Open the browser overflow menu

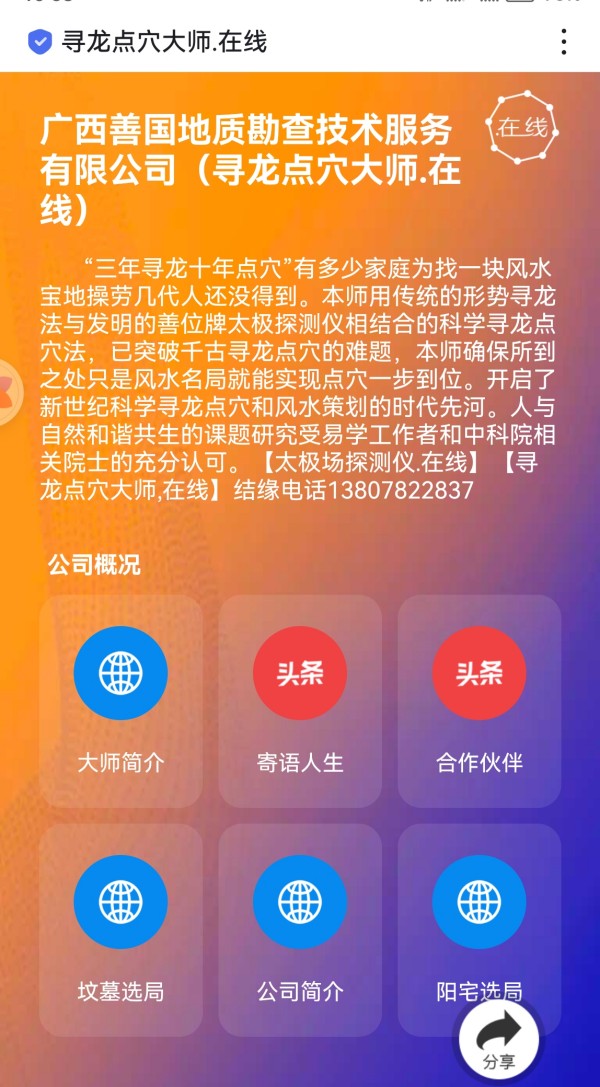pyautogui.click(x=564, y=42)
